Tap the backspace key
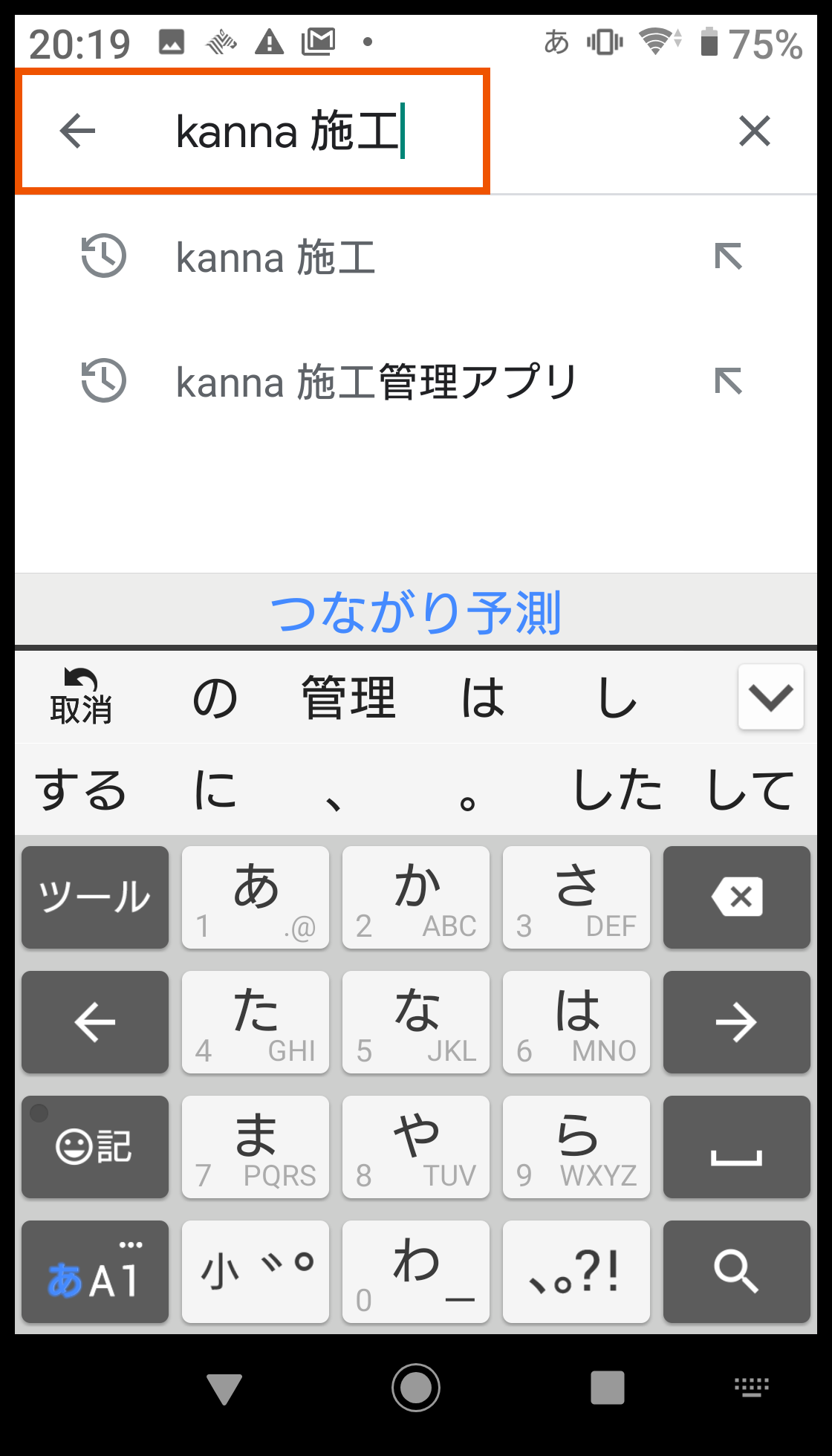832x1456 pixels. pyautogui.click(x=736, y=897)
